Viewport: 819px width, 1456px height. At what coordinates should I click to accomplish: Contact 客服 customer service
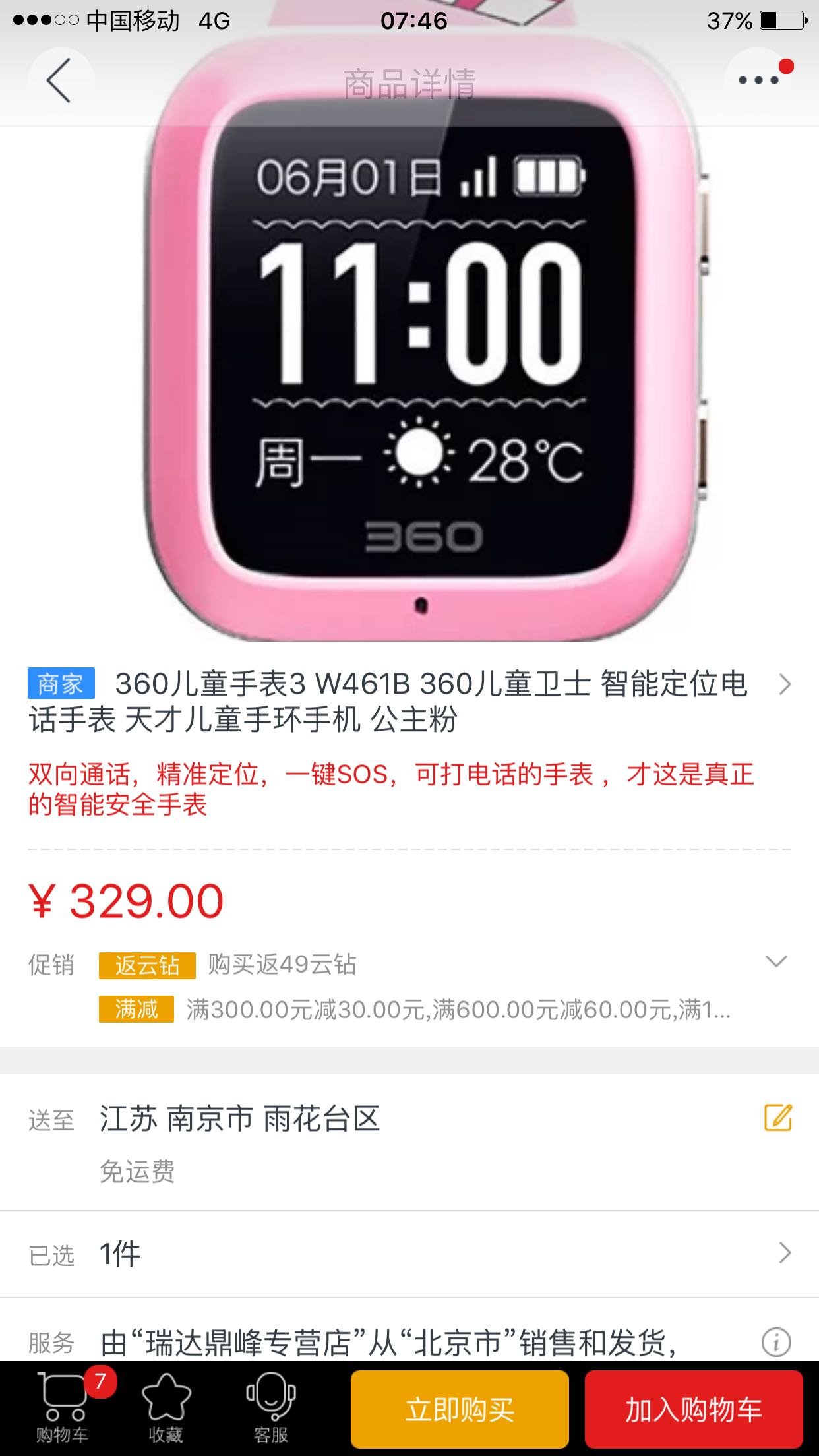click(x=270, y=1407)
